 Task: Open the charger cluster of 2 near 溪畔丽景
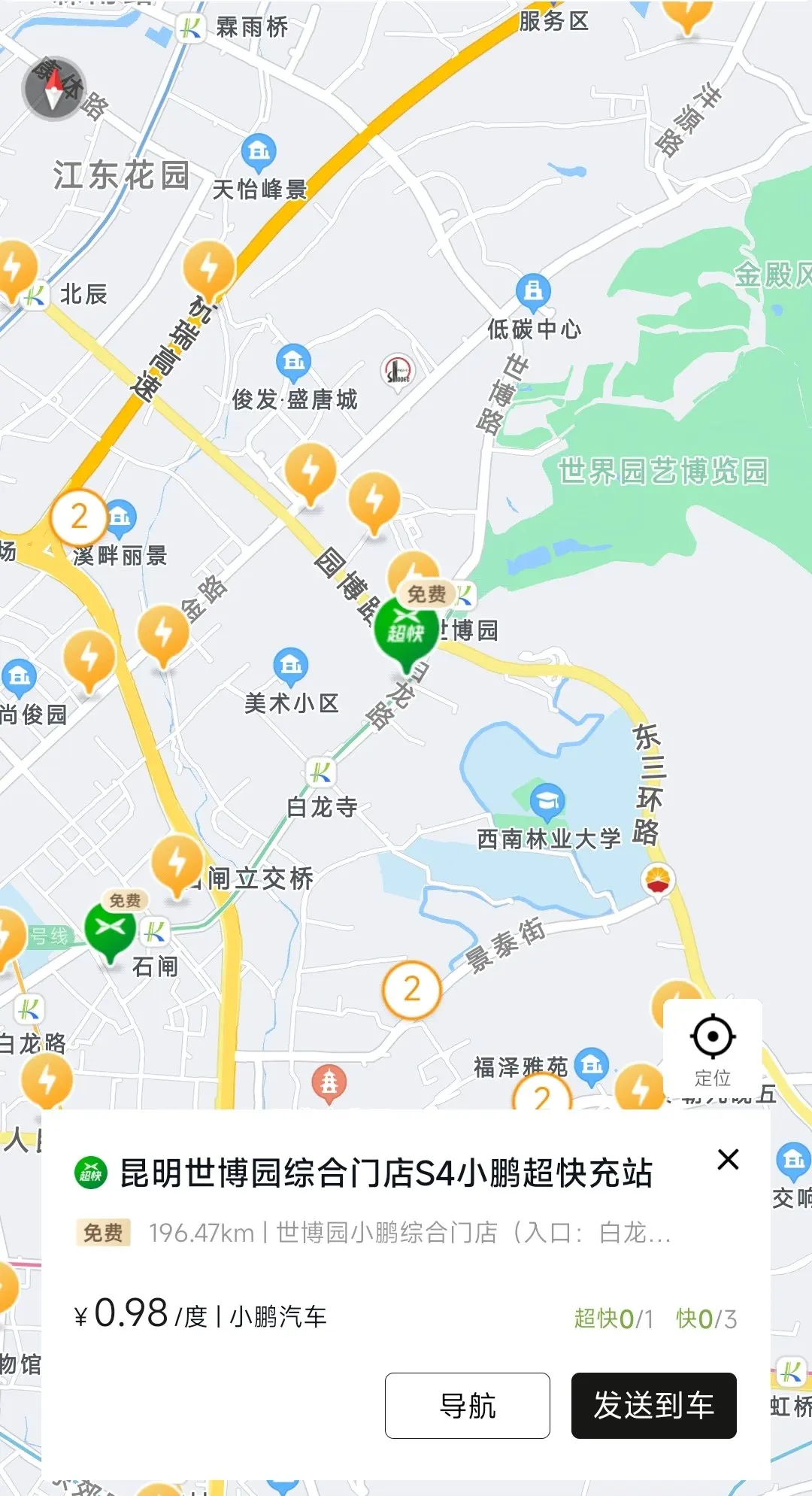point(79,517)
